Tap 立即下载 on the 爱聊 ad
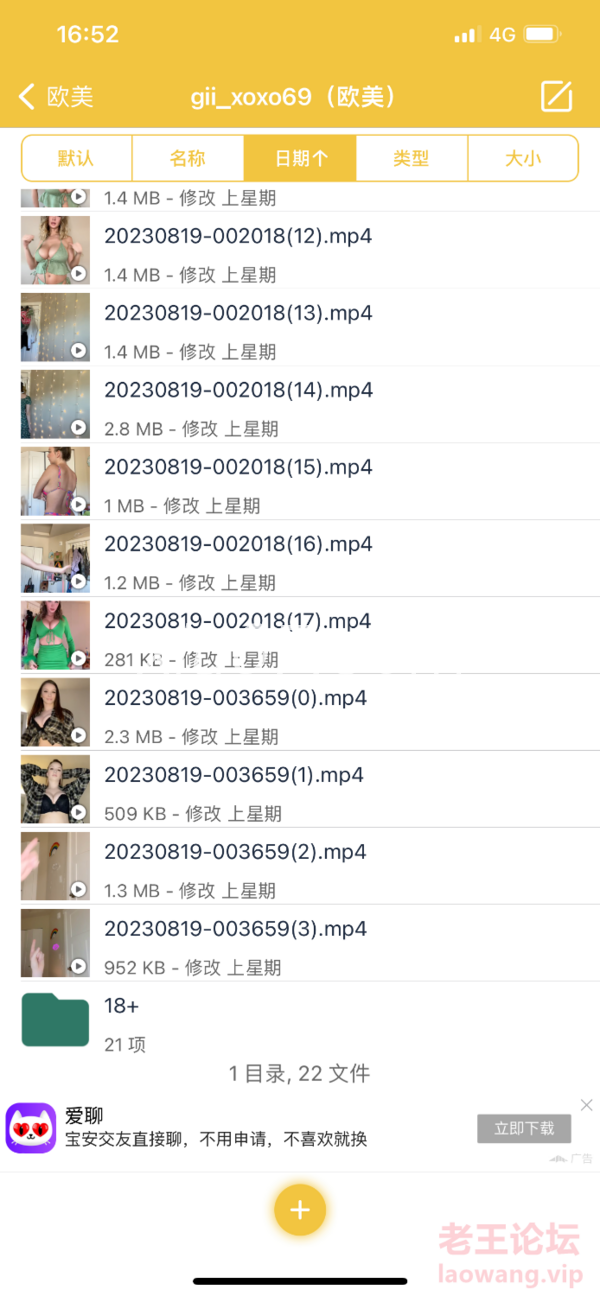 coord(524,1128)
